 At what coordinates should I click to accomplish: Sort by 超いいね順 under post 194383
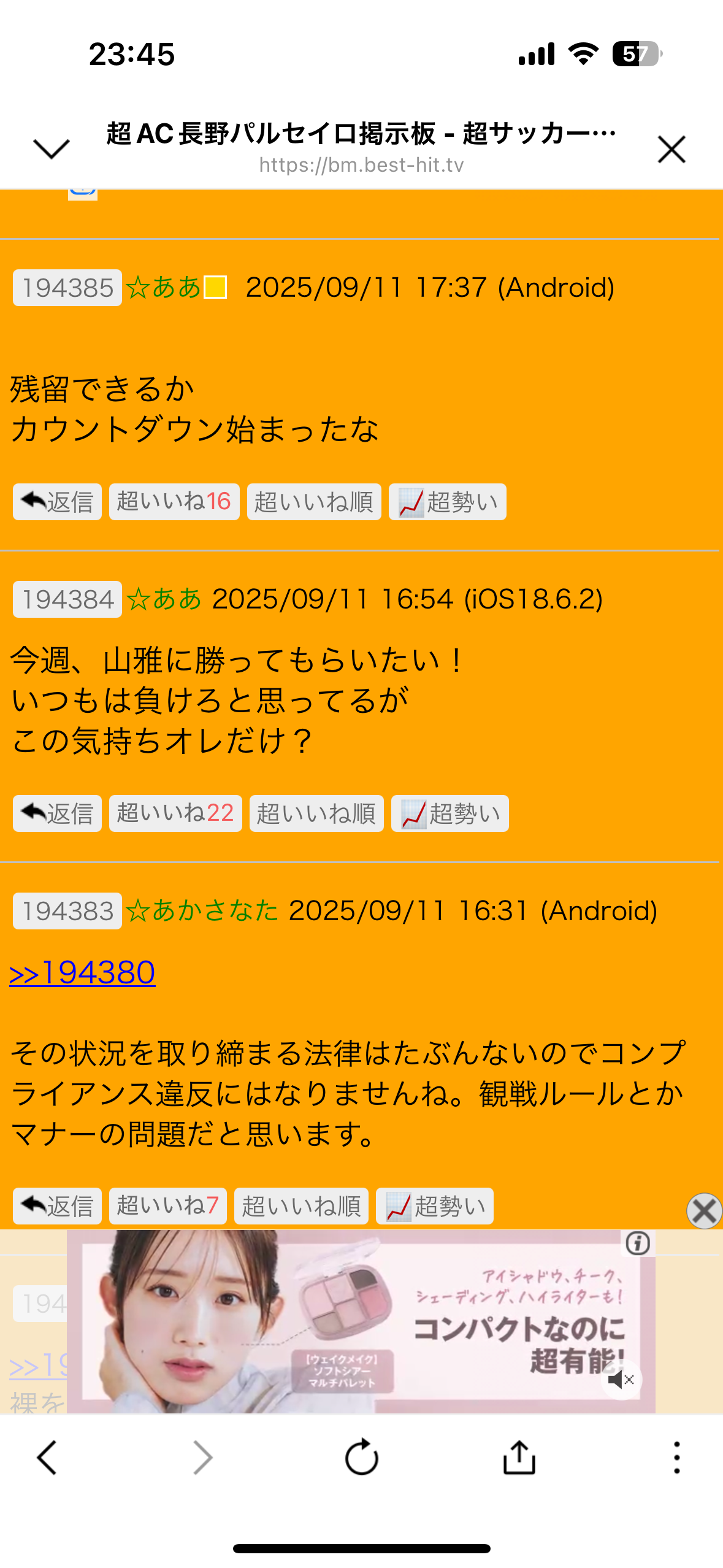301,1206
